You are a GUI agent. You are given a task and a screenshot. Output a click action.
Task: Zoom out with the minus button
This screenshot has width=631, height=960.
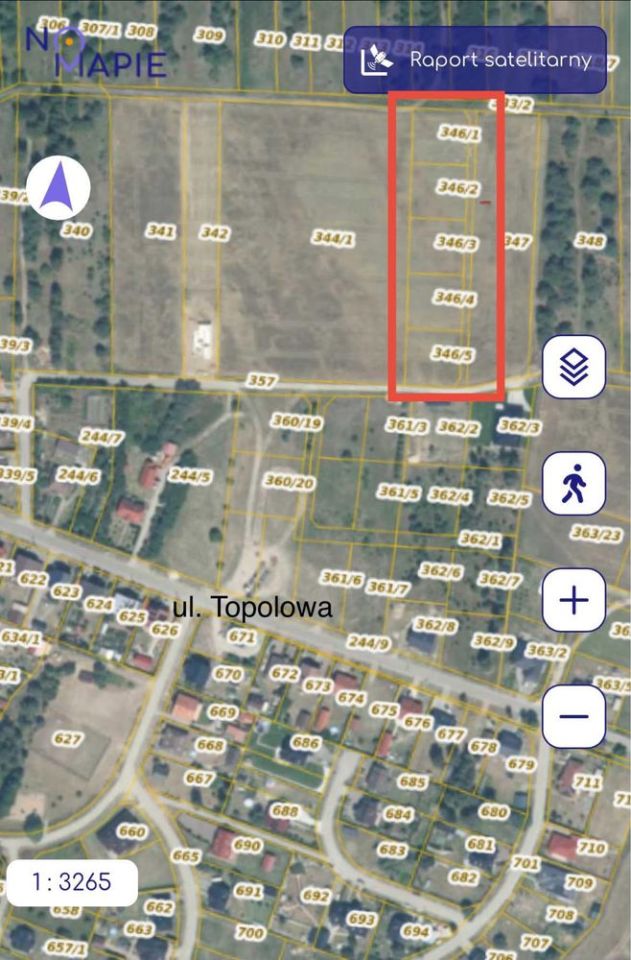573,716
